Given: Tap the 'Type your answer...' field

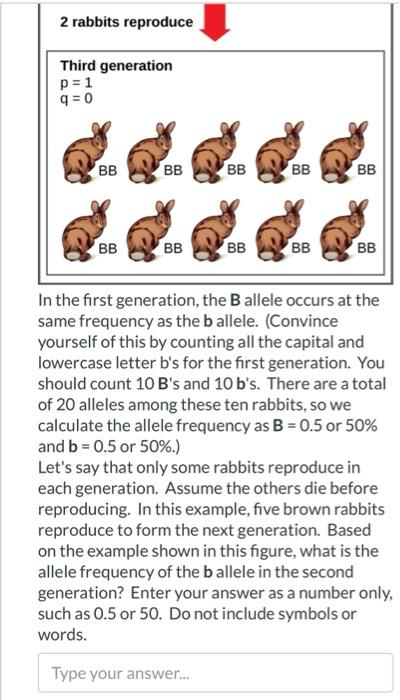Looking at the screenshot, I should coord(215,672).
